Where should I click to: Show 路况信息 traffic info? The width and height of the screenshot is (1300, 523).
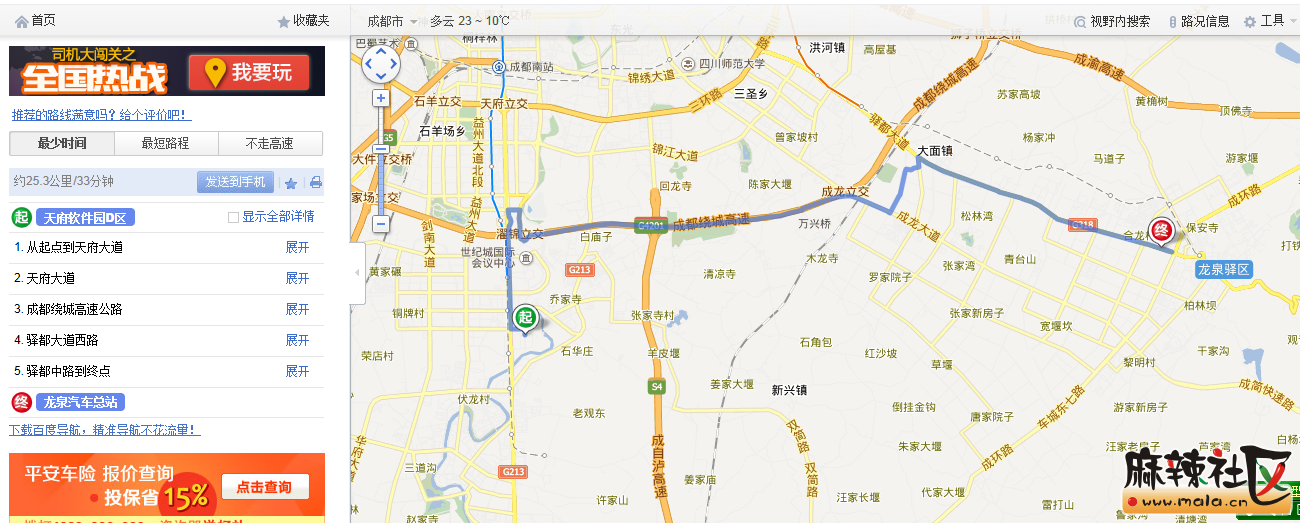[1199, 21]
